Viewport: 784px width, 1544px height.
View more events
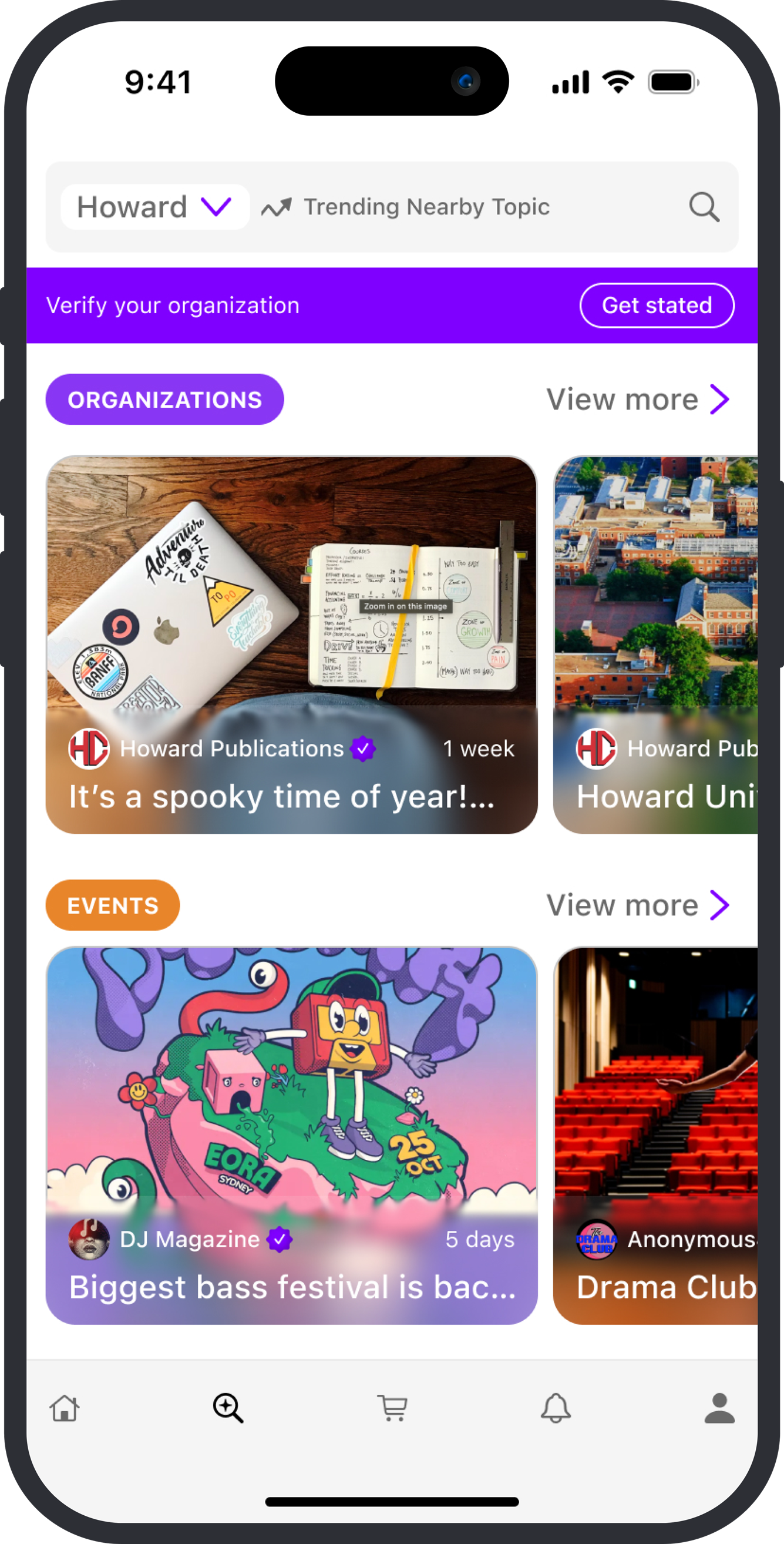coord(637,905)
